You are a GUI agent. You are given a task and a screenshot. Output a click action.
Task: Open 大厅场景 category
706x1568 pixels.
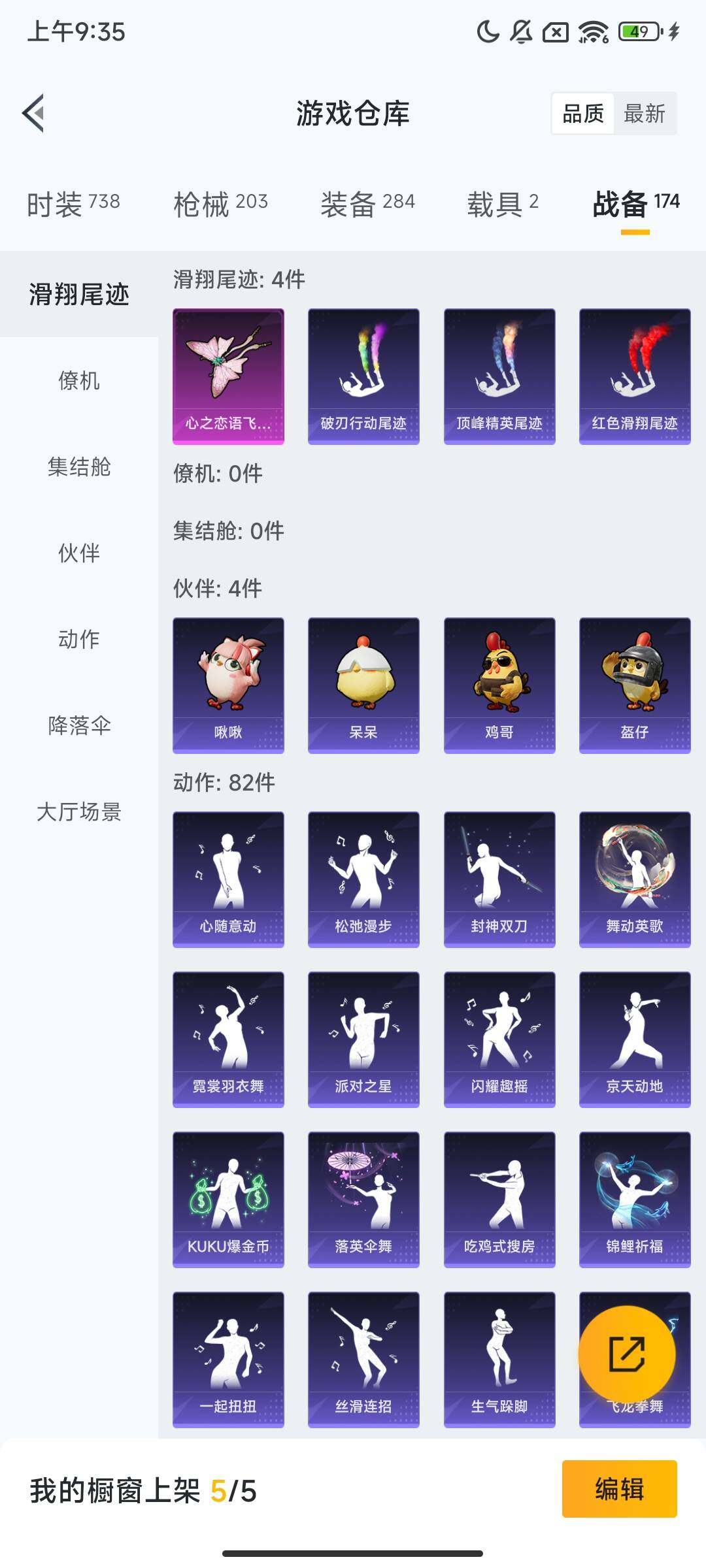(79, 811)
